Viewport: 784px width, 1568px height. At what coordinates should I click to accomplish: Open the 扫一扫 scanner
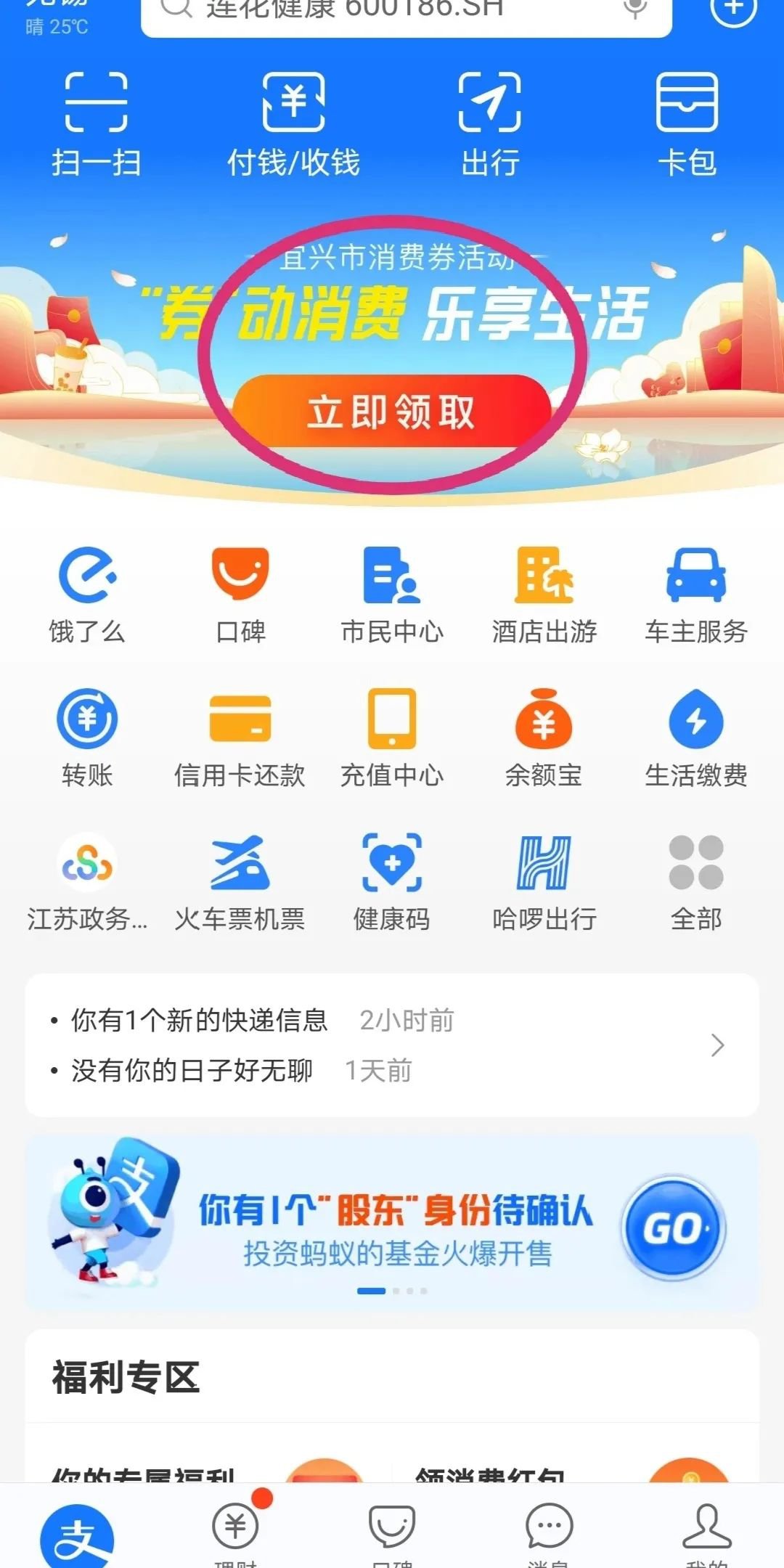(x=96, y=123)
